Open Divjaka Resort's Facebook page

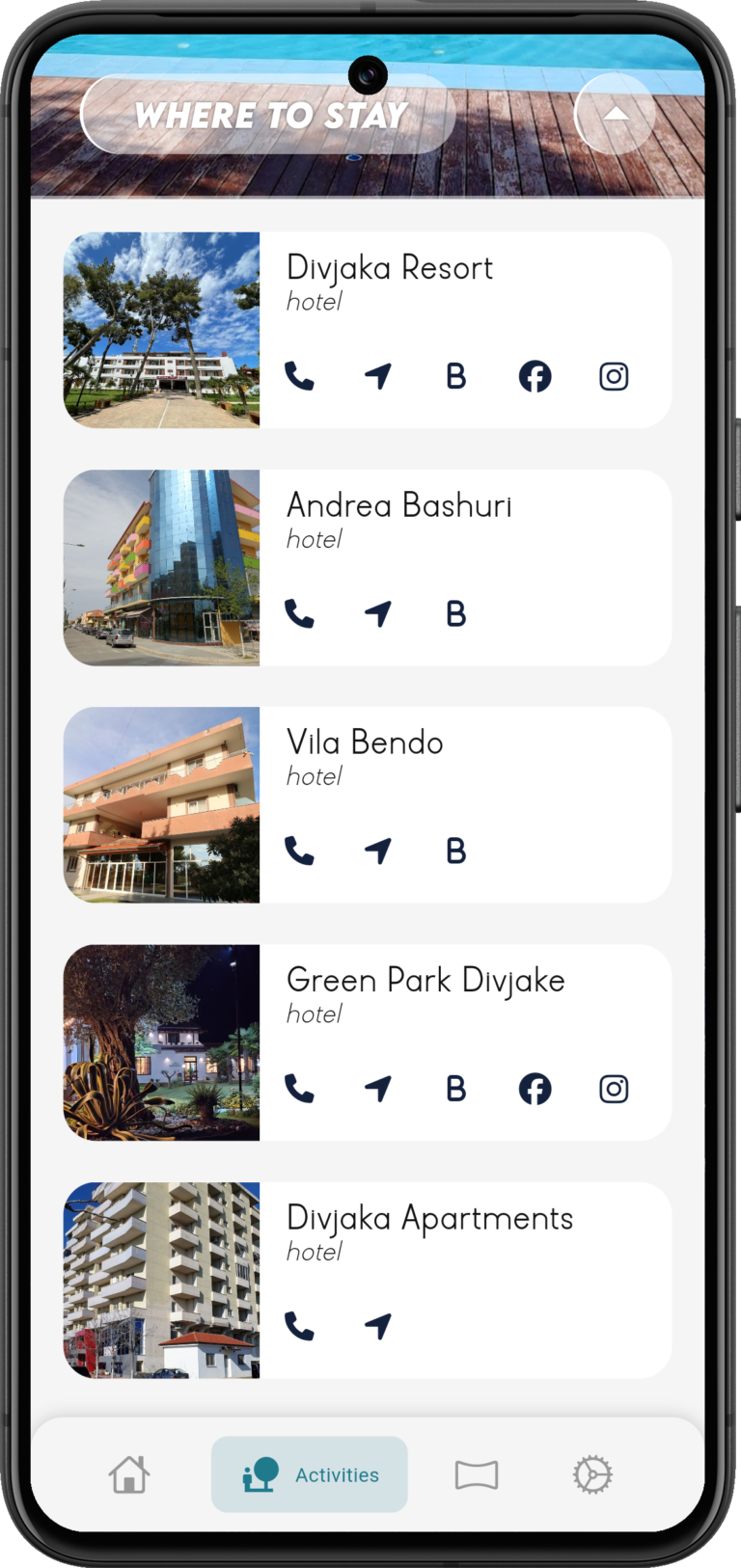[535, 376]
